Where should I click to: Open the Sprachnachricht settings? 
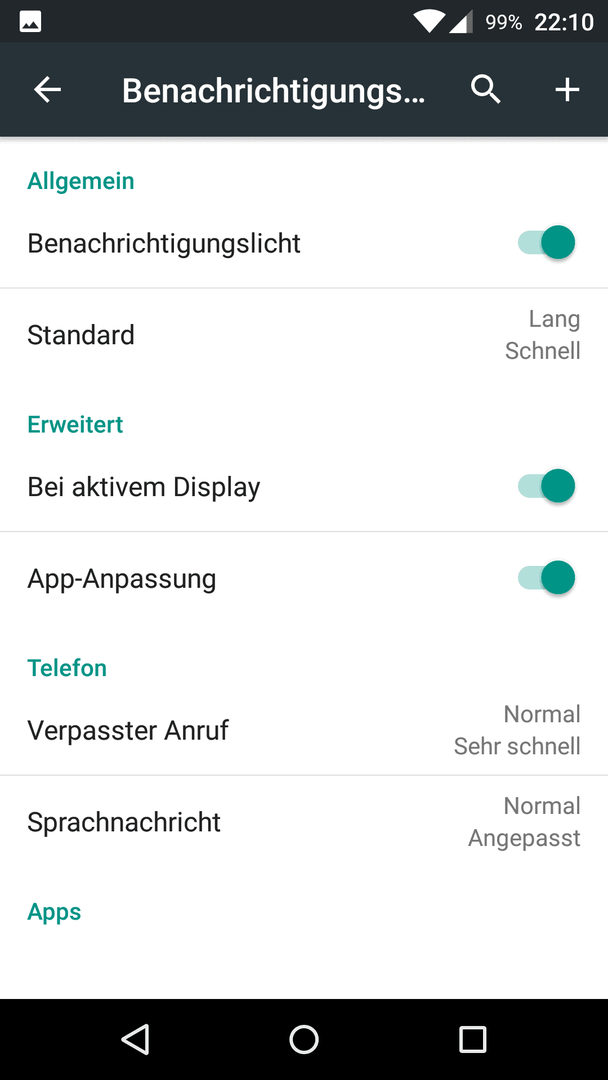pyautogui.click(x=304, y=822)
